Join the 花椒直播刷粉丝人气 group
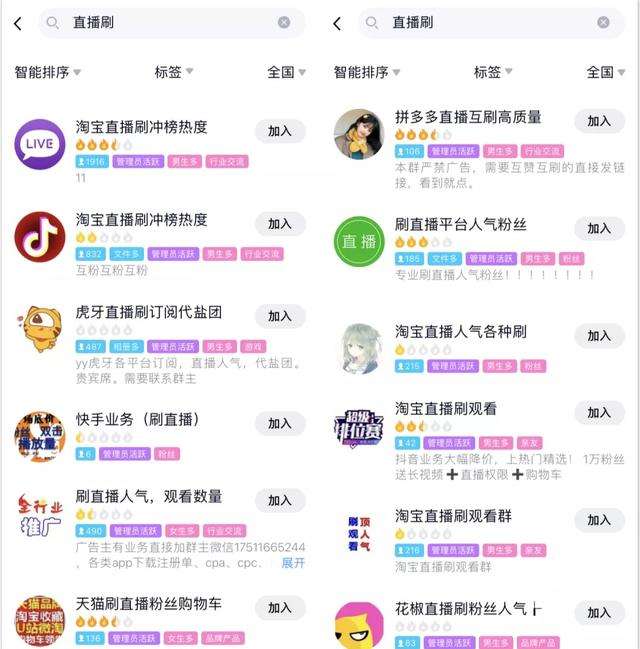640x649 pixels. [599, 612]
